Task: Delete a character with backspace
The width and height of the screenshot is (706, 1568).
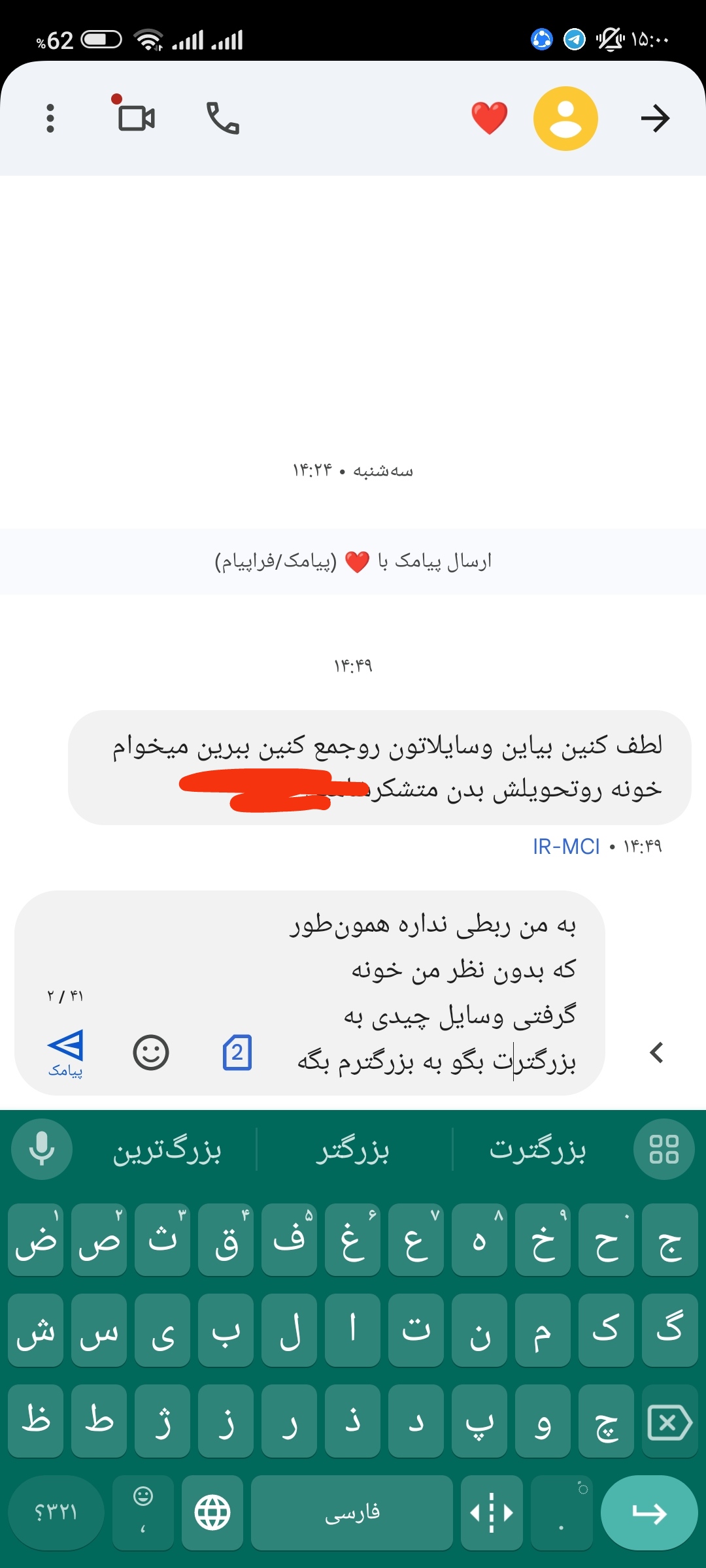Action: pyautogui.click(x=669, y=1422)
